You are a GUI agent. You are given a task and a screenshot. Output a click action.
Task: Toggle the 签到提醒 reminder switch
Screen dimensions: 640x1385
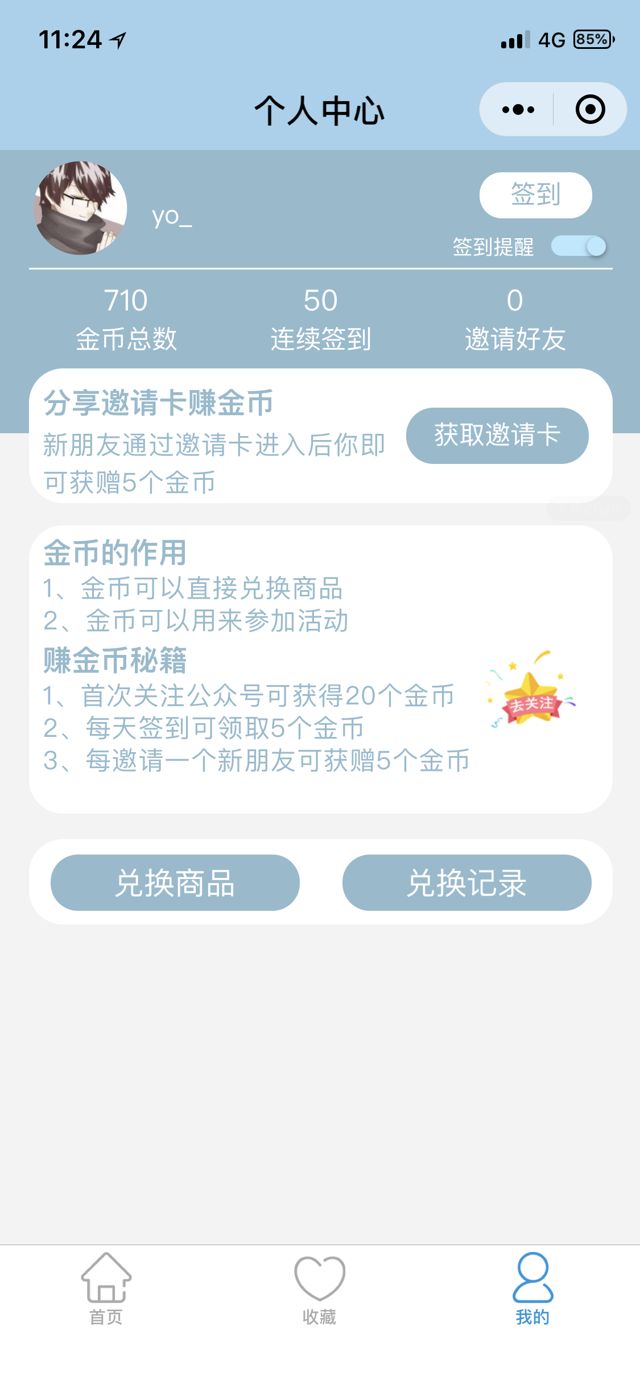point(579,246)
